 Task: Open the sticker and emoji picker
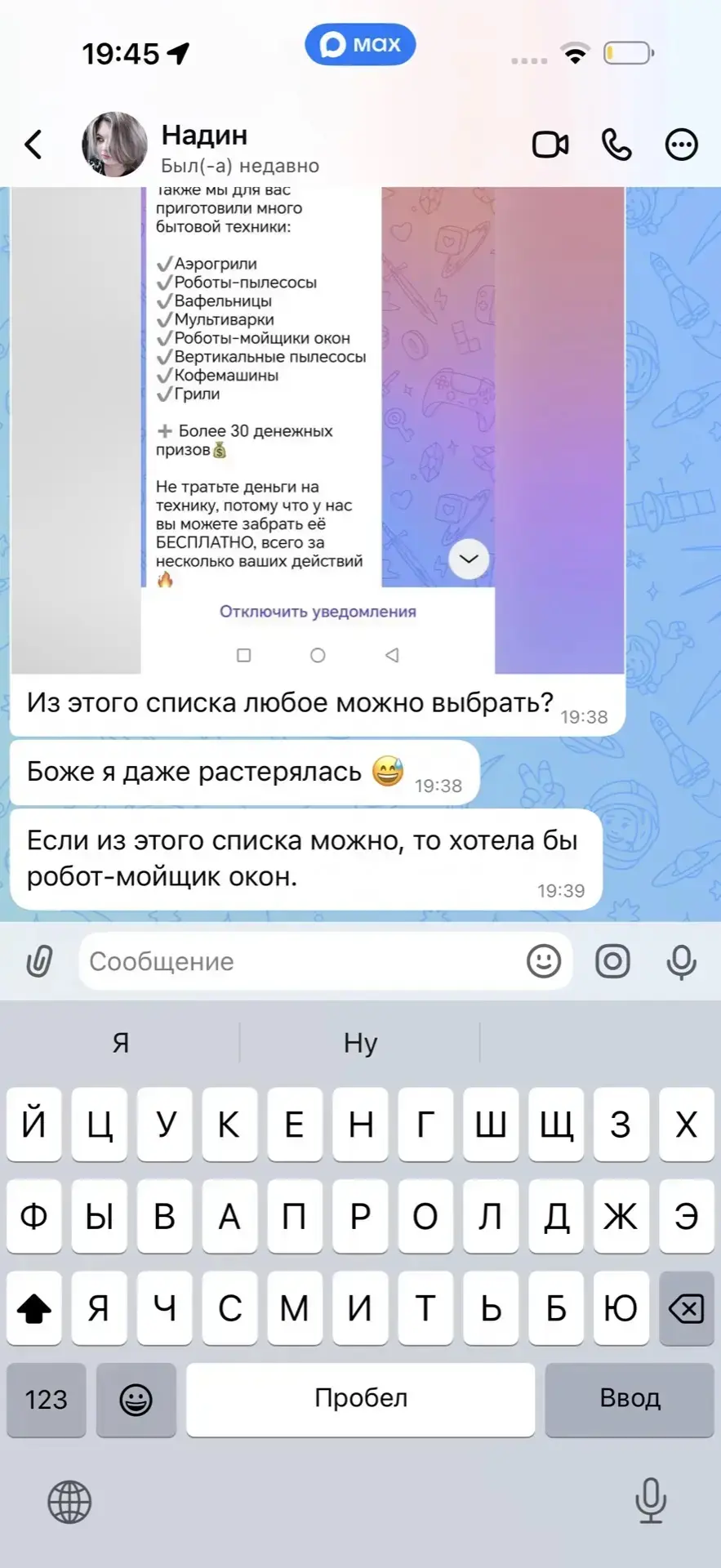point(544,961)
